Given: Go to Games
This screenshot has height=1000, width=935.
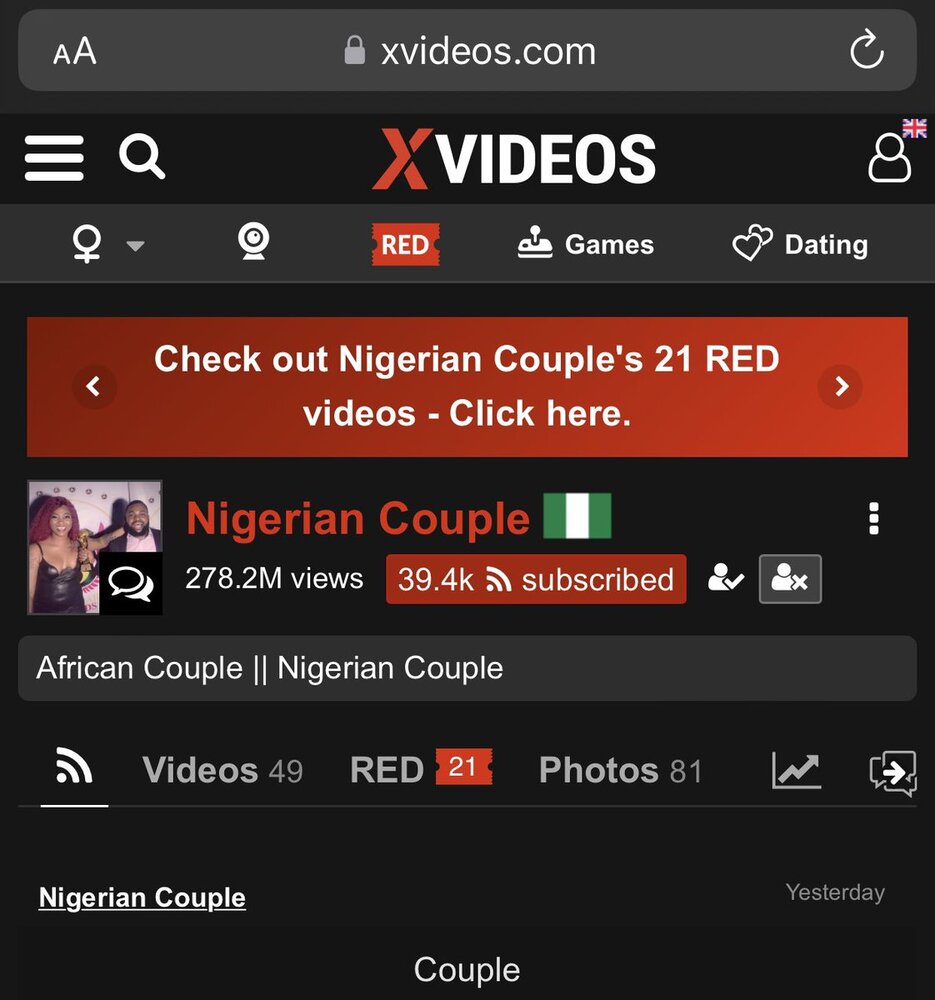Looking at the screenshot, I should point(586,245).
